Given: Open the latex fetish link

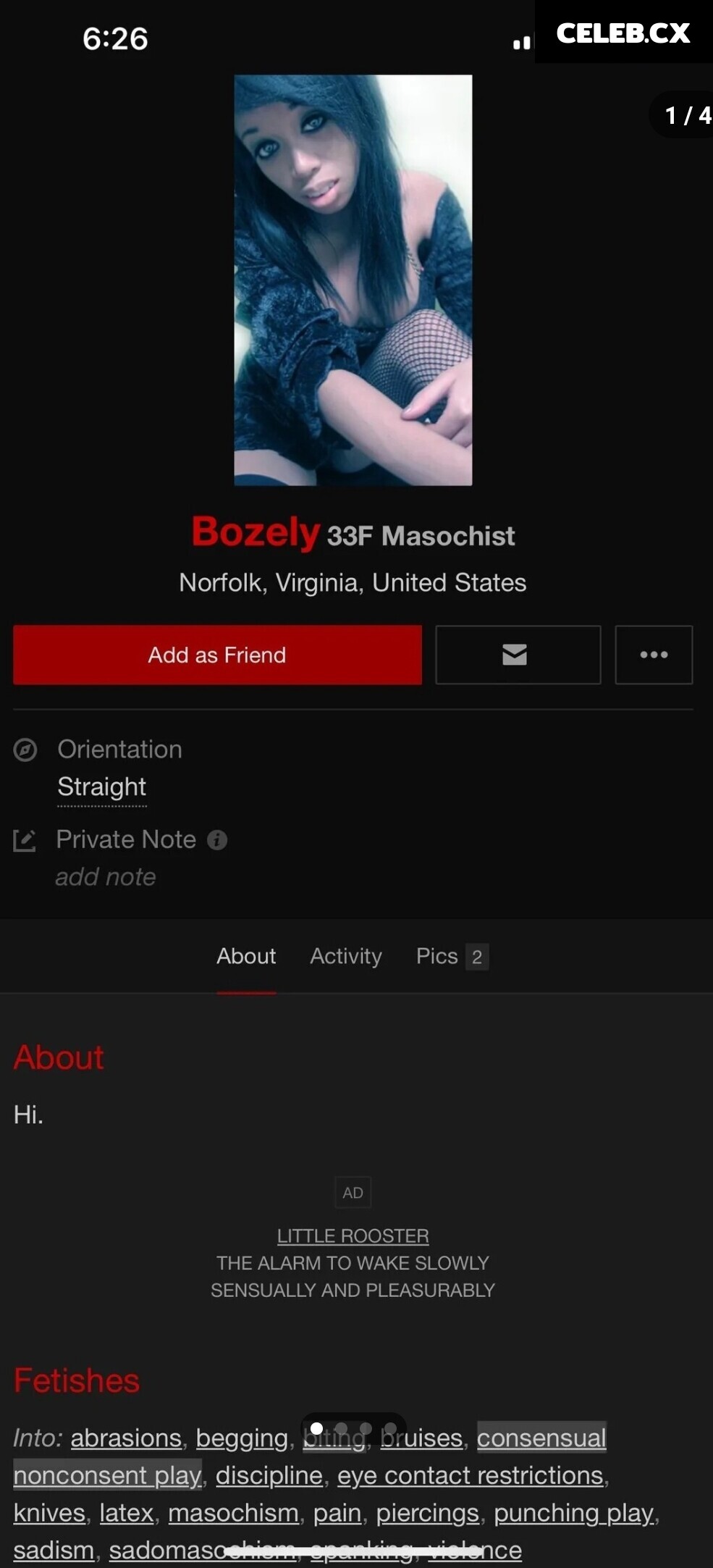Looking at the screenshot, I should (x=127, y=1513).
